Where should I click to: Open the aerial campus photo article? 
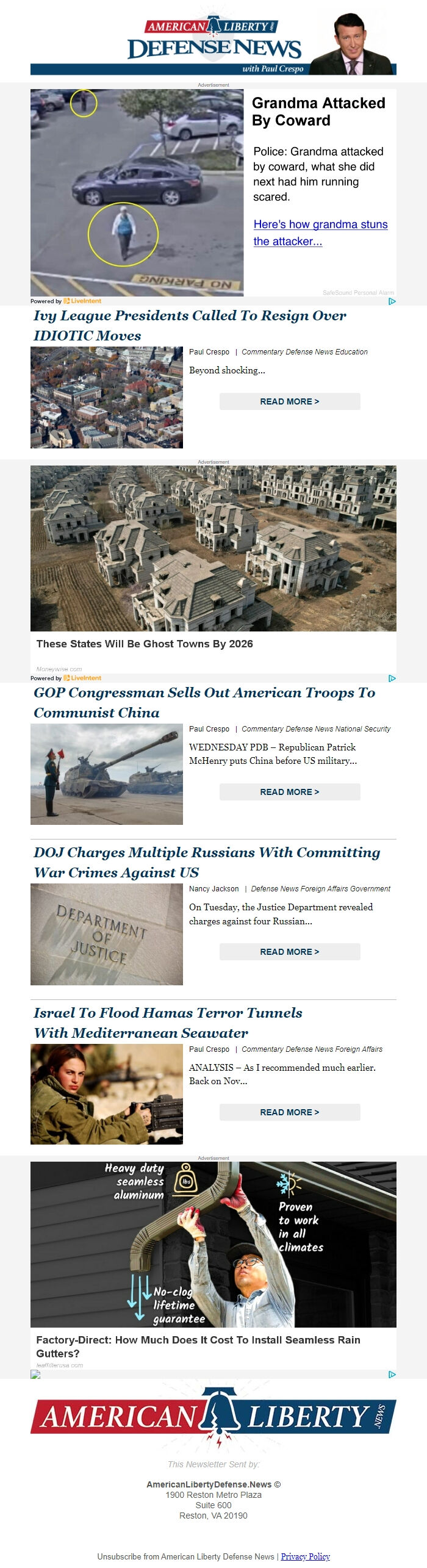coord(107,397)
